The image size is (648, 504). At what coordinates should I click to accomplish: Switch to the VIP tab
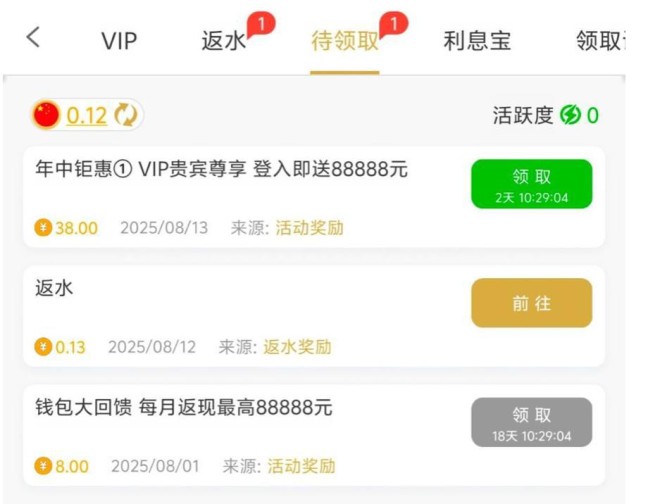(x=119, y=42)
